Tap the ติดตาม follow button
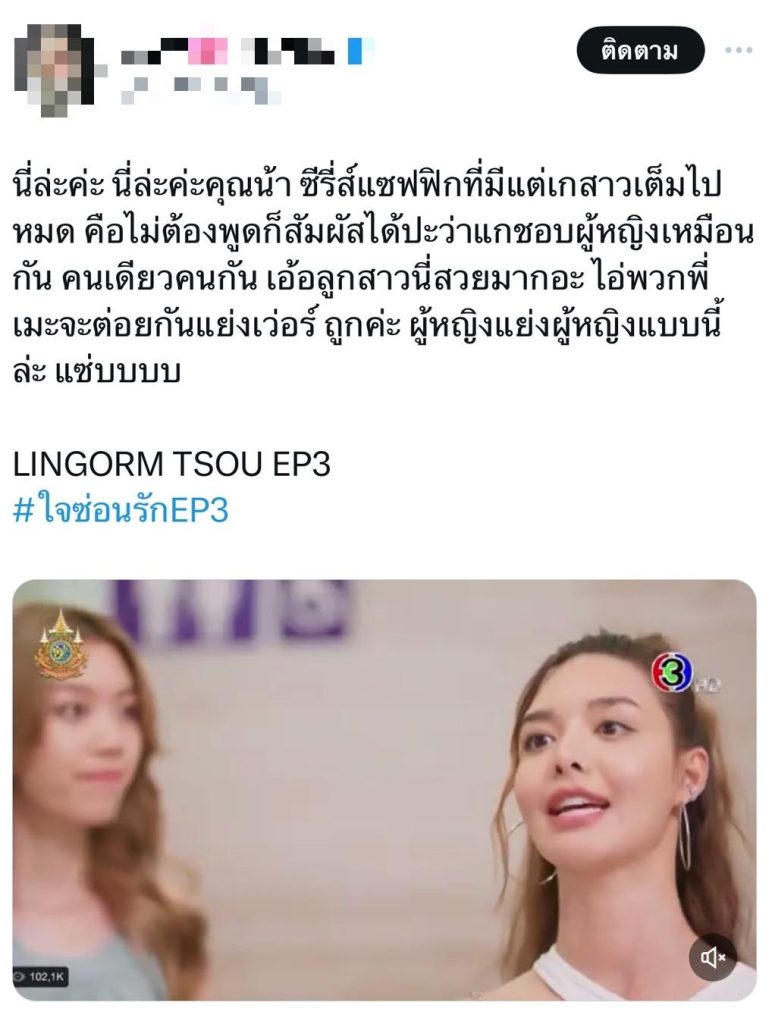This screenshot has height=1024, width=775. tap(640, 51)
